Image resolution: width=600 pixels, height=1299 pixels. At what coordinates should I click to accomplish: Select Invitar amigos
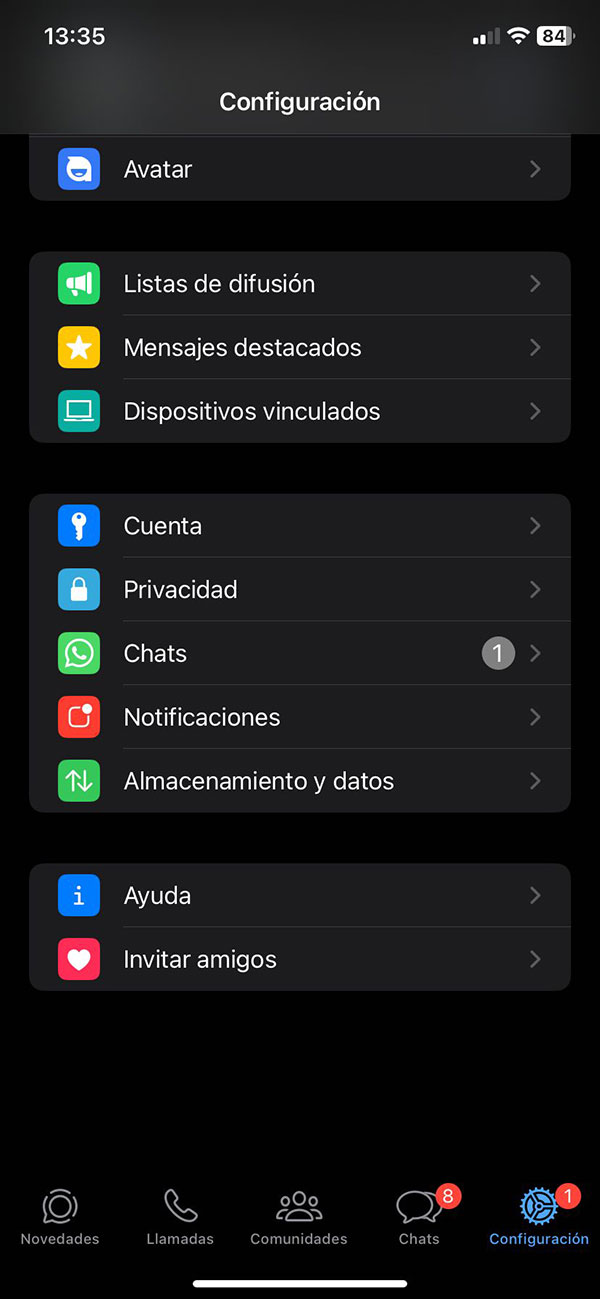point(300,960)
